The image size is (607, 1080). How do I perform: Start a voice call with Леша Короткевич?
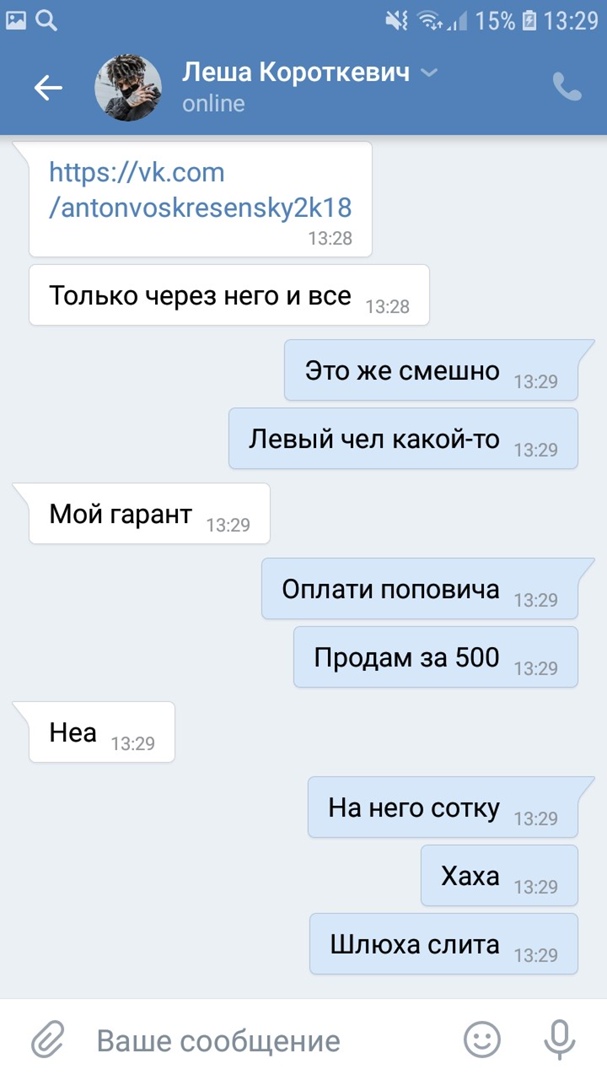pos(567,88)
